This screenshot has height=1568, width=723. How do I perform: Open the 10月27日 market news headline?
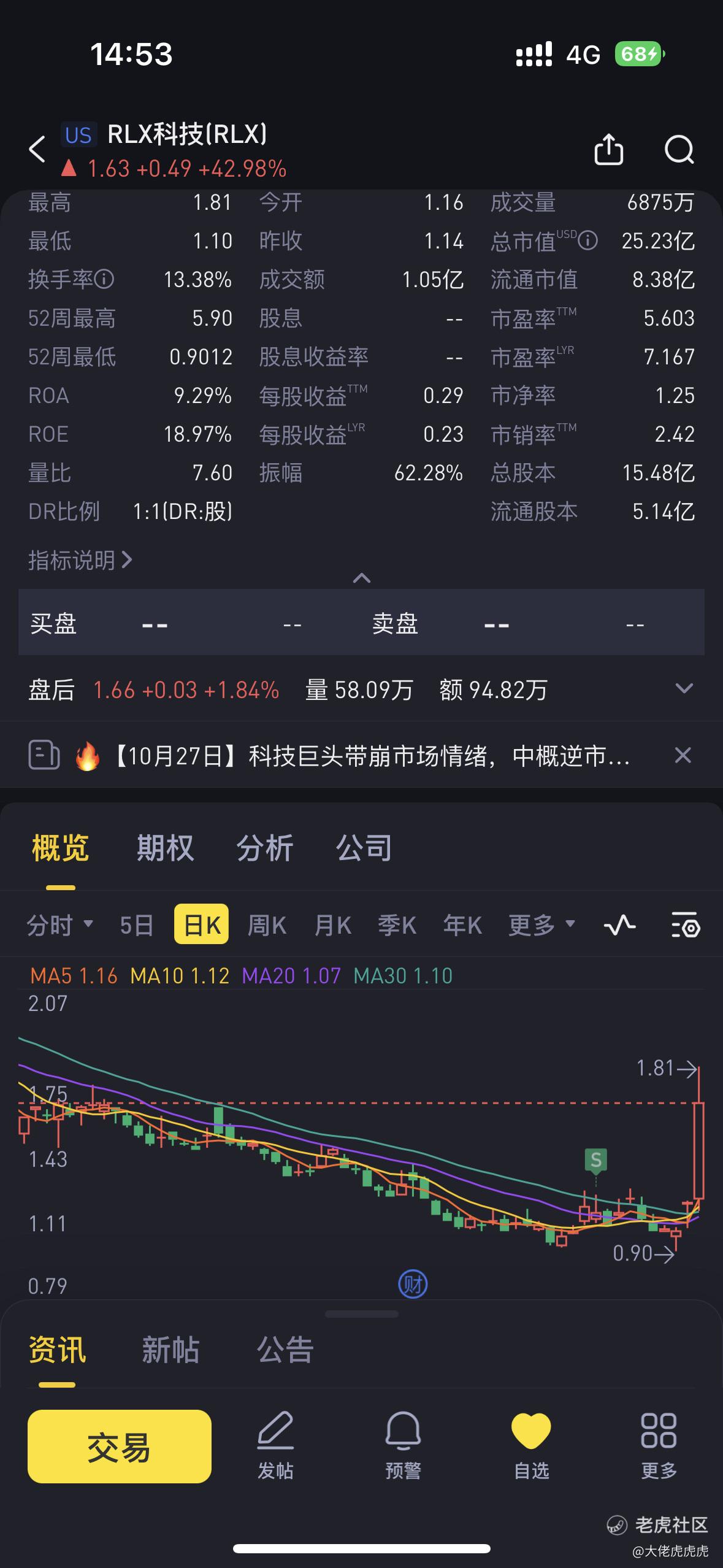click(x=372, y=756)
